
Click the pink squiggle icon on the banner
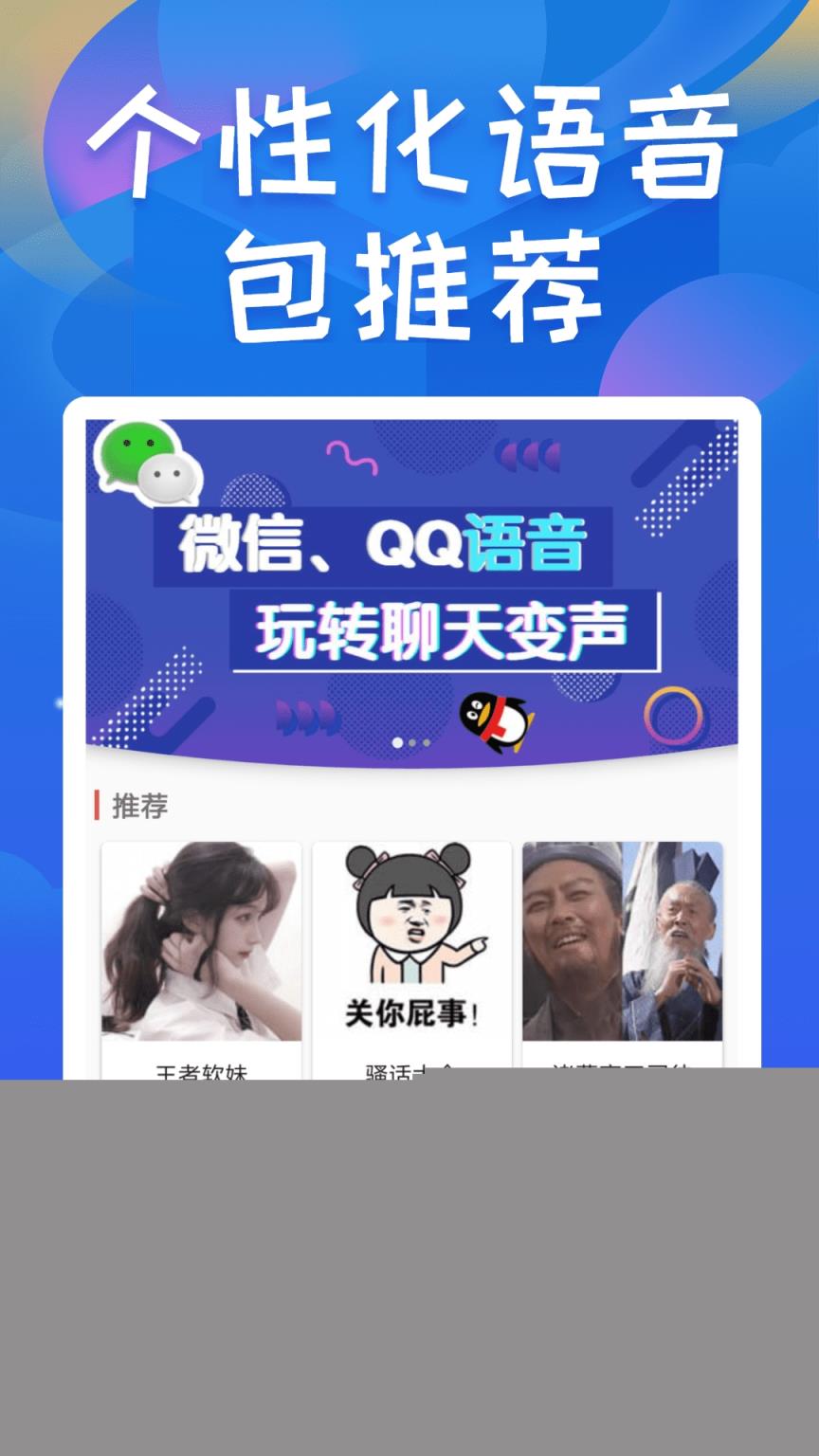point(354,458)
